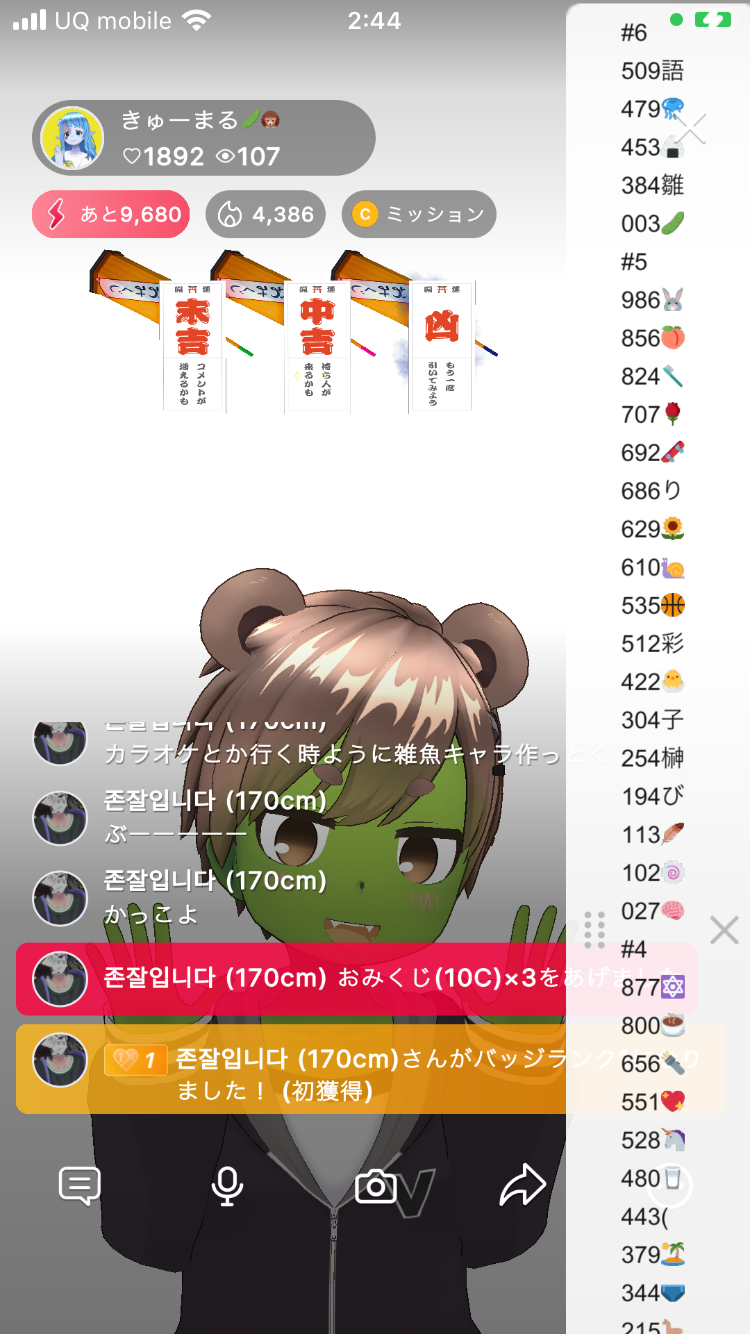750x1334 pixels.
Task: Toggle the microphone icon
Action: click(x=228, y=1186)
